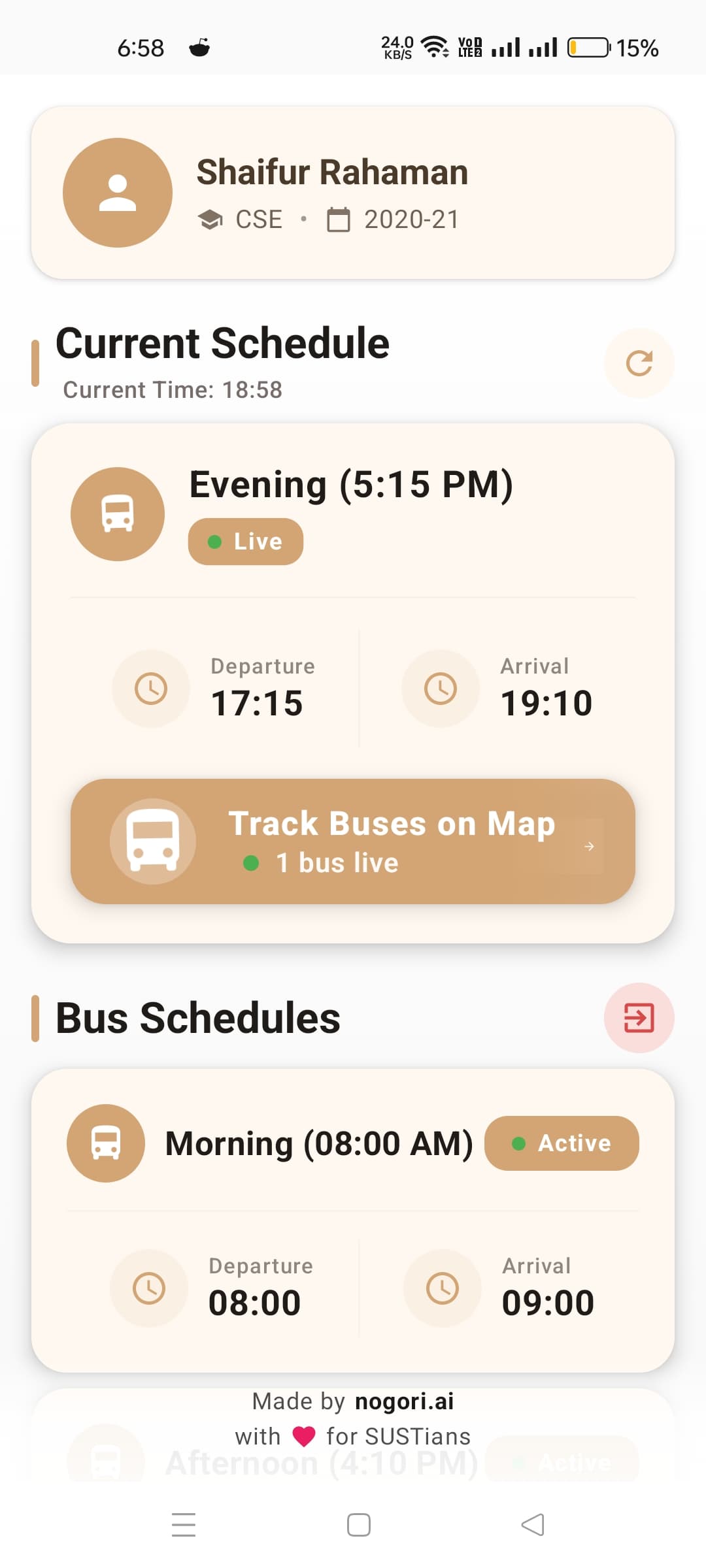Viewport: 706px width, 1568px height.
Task: Toggle the Live badge on Evening schedule
Action: pyautogui.click(x=245, y=540)
